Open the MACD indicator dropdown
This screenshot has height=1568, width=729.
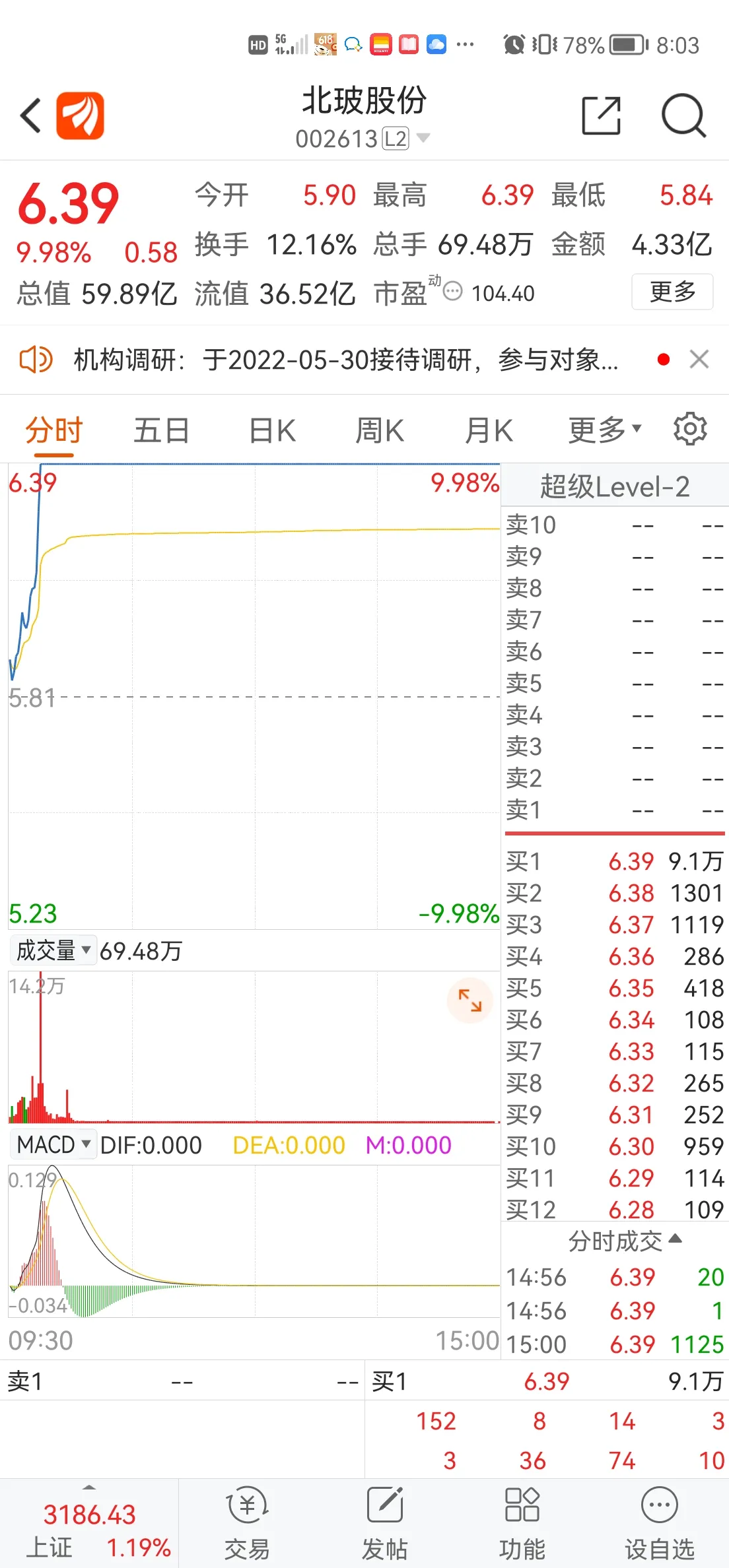click(54, 1144)
